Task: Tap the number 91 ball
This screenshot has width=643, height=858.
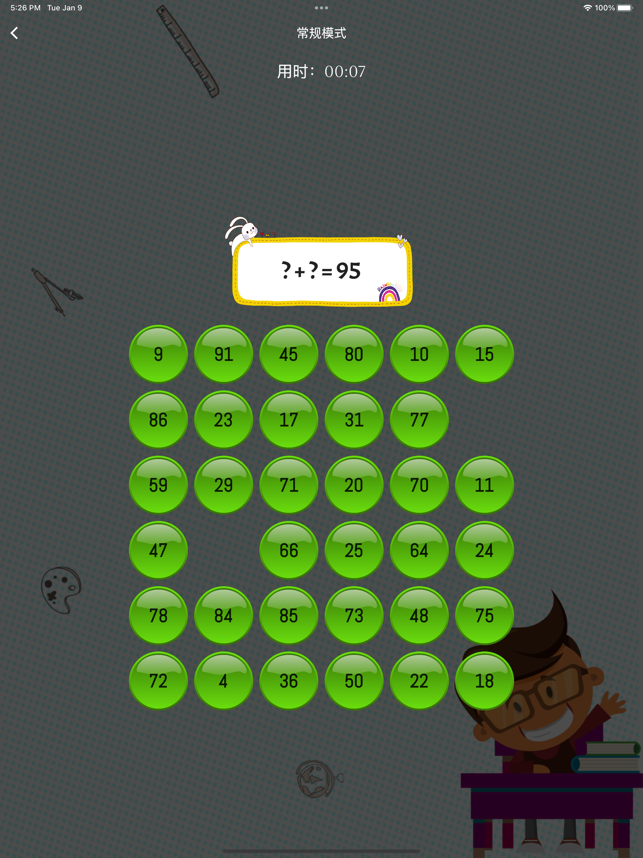Action: (223, 354)
